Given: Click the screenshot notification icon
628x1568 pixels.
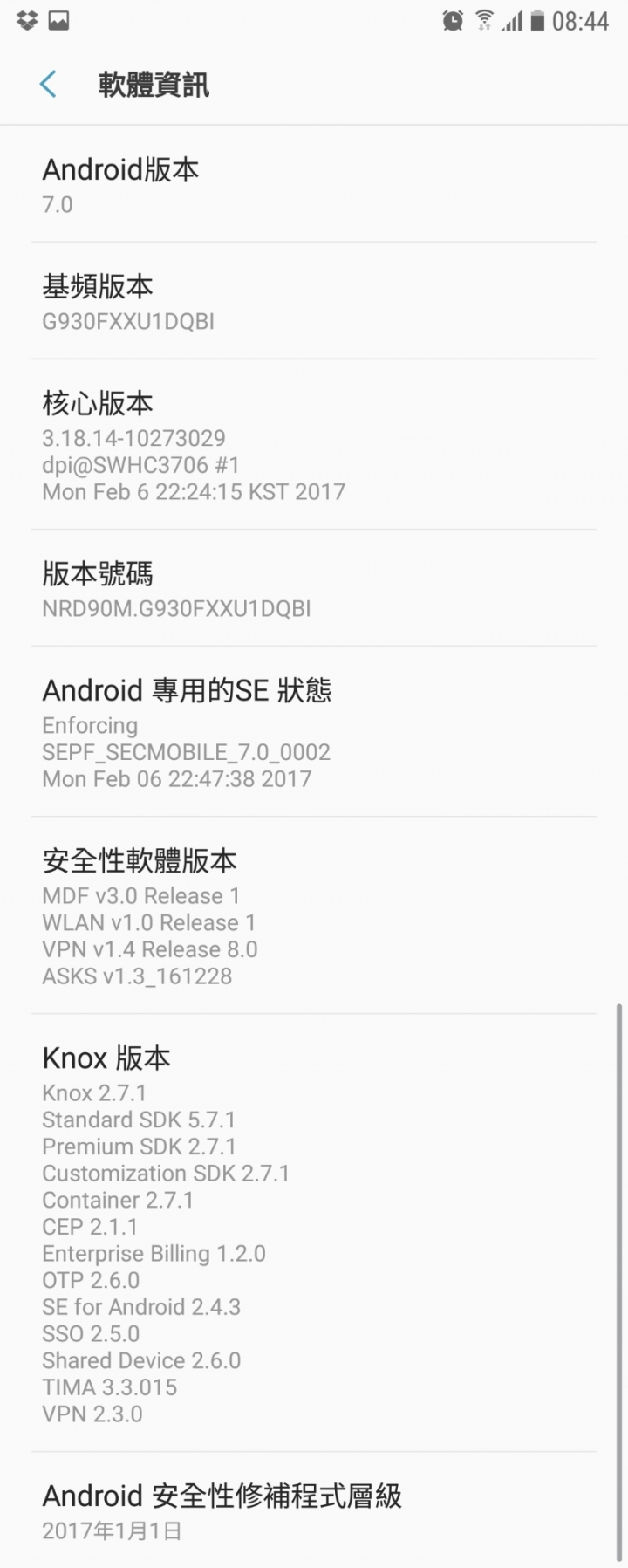Looking at the screenshot, I should pos(57,19).
